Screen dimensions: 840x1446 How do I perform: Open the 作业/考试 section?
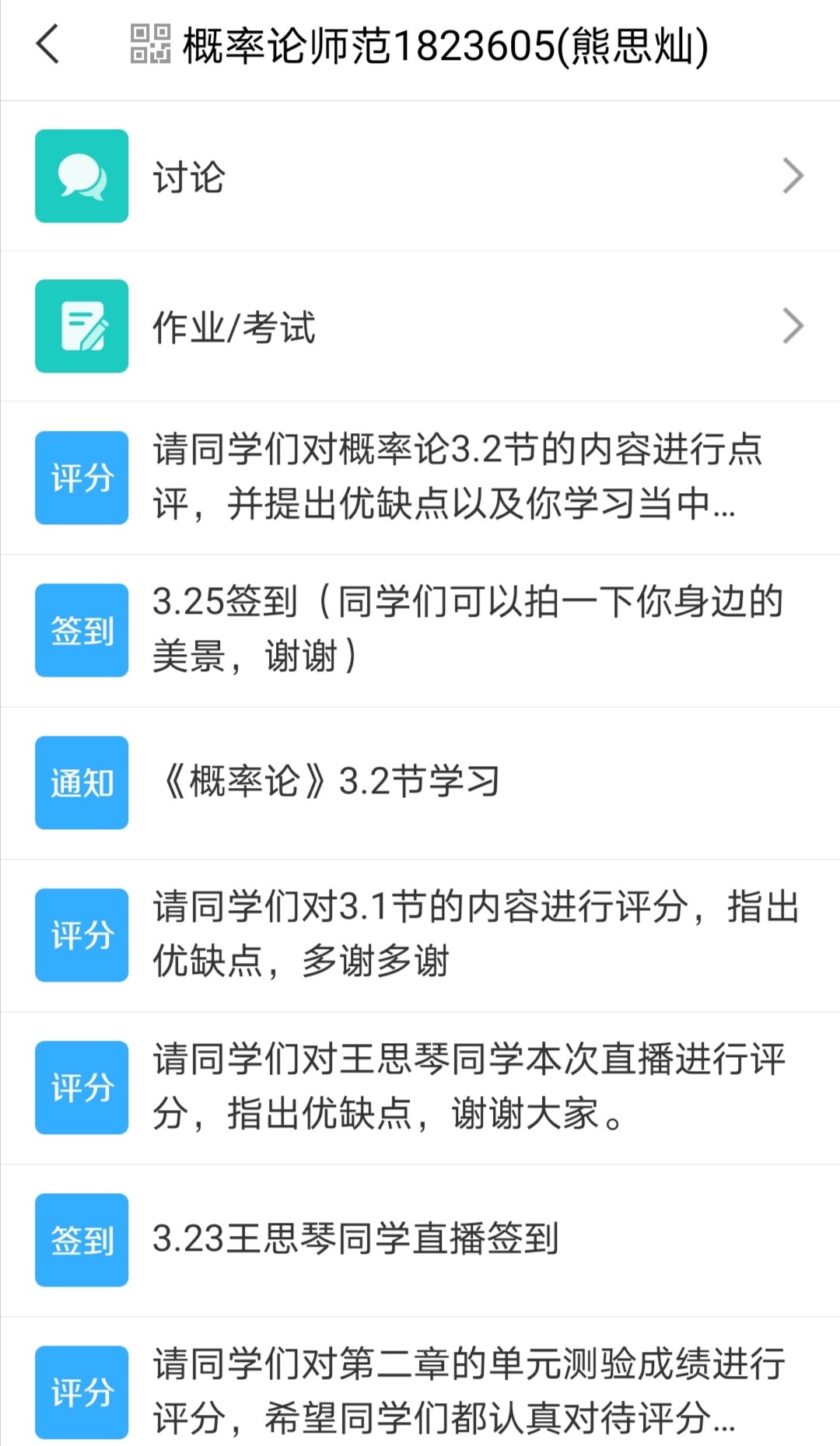tap(420, 327)
